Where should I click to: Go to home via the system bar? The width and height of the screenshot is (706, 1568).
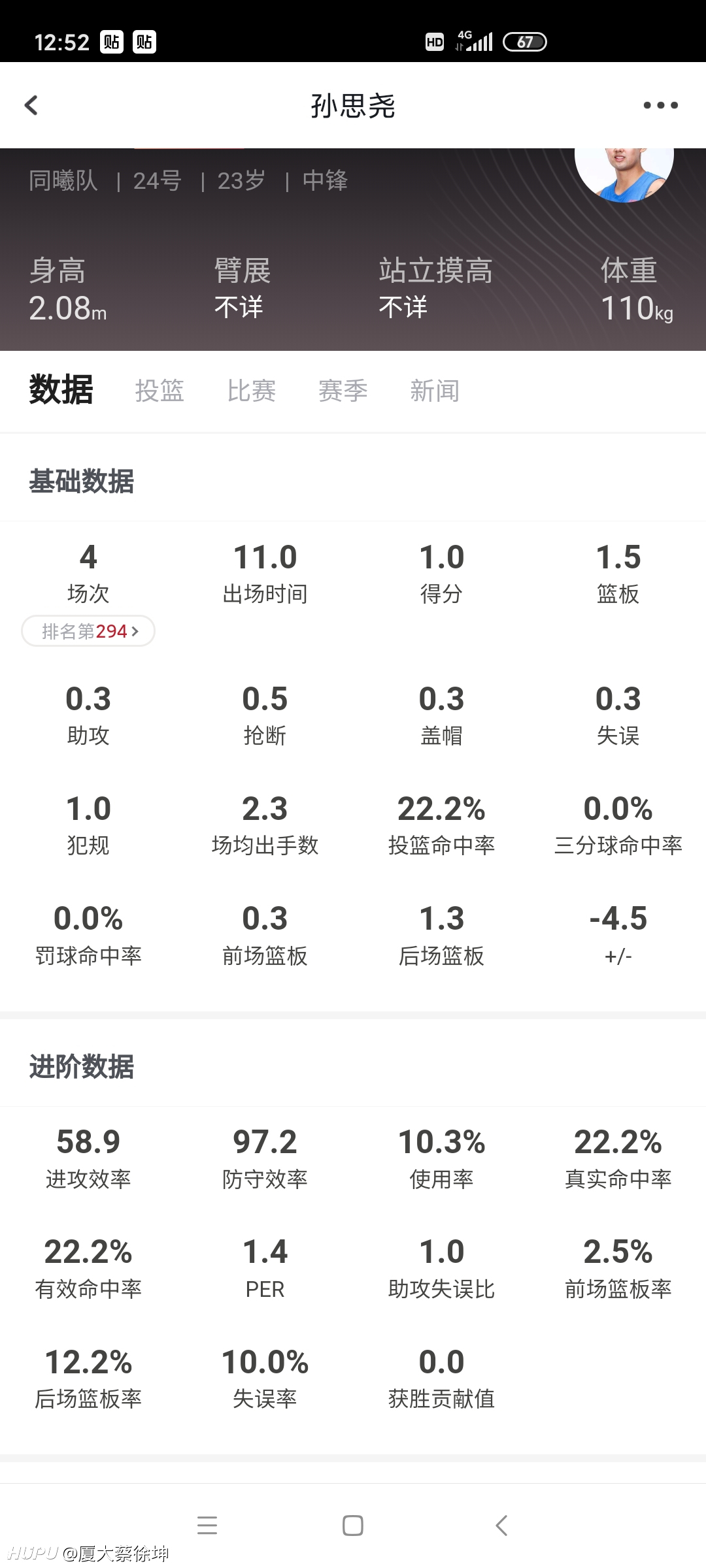click(353, 1526)
